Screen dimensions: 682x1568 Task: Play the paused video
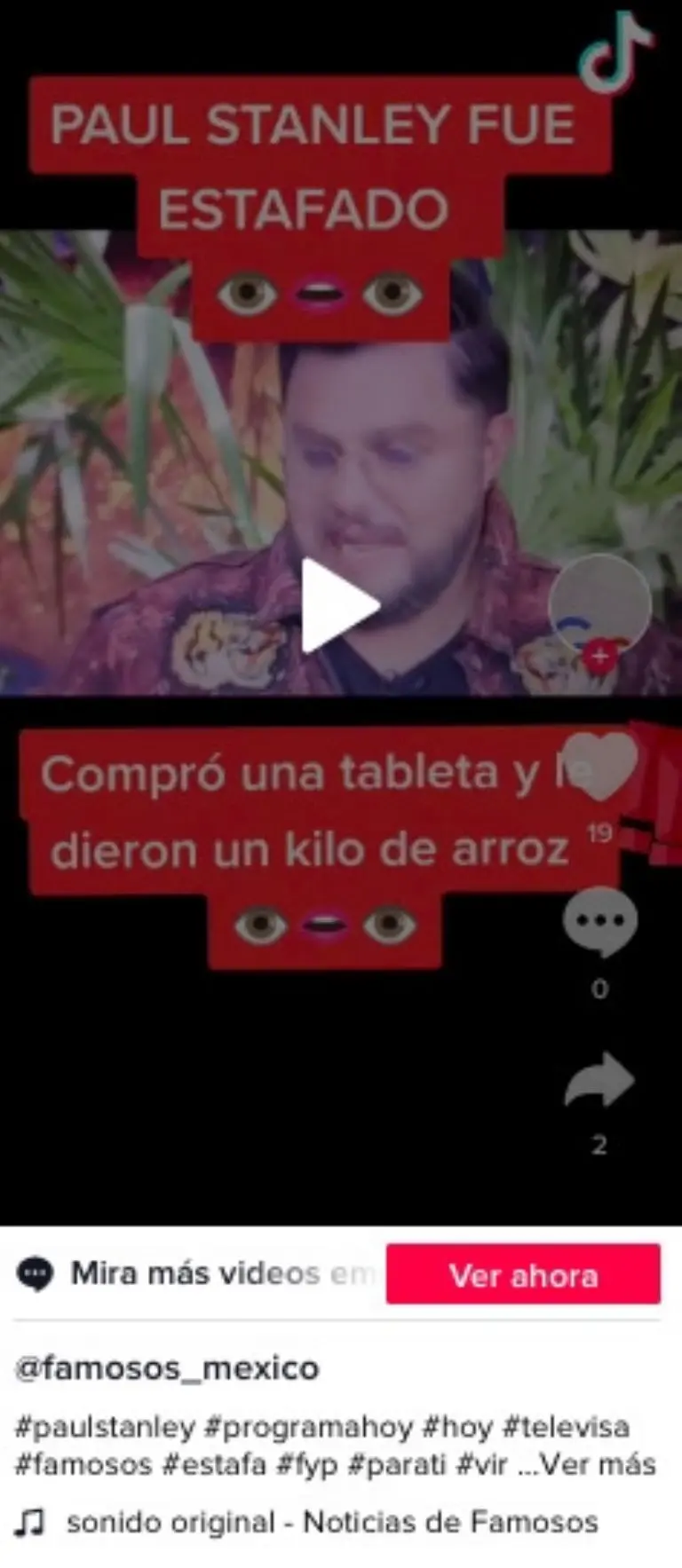340,606
